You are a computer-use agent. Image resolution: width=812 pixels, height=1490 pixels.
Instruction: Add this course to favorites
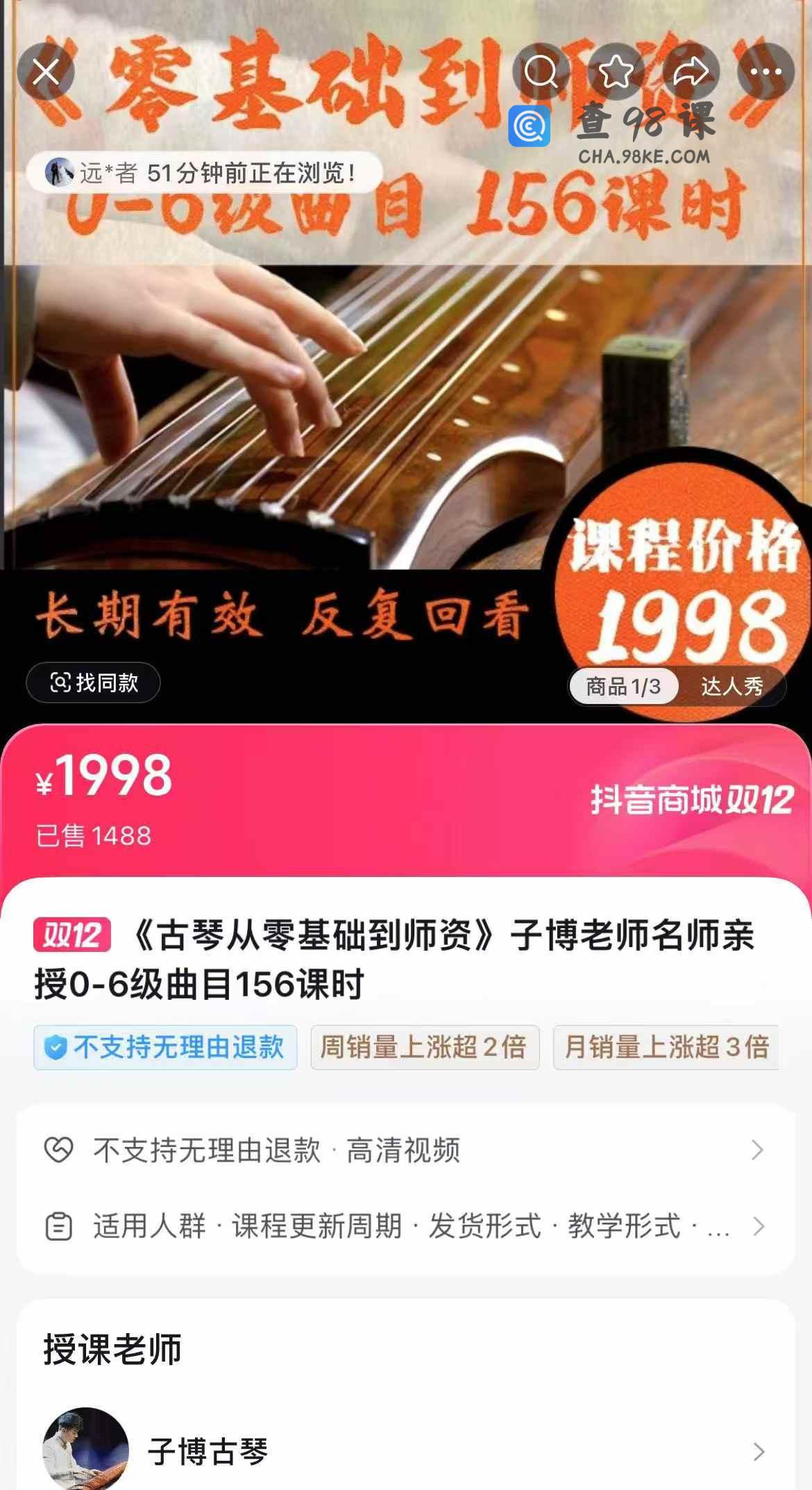[x=616, y=72]
